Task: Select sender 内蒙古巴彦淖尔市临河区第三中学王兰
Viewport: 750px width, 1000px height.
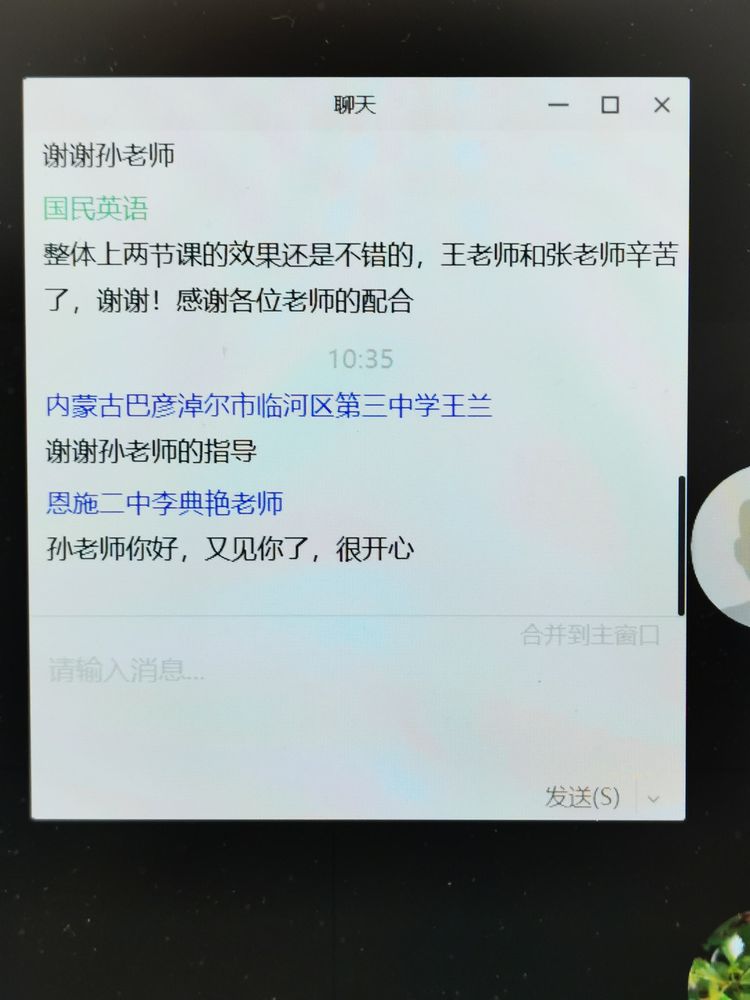Action: click(269, 405)
